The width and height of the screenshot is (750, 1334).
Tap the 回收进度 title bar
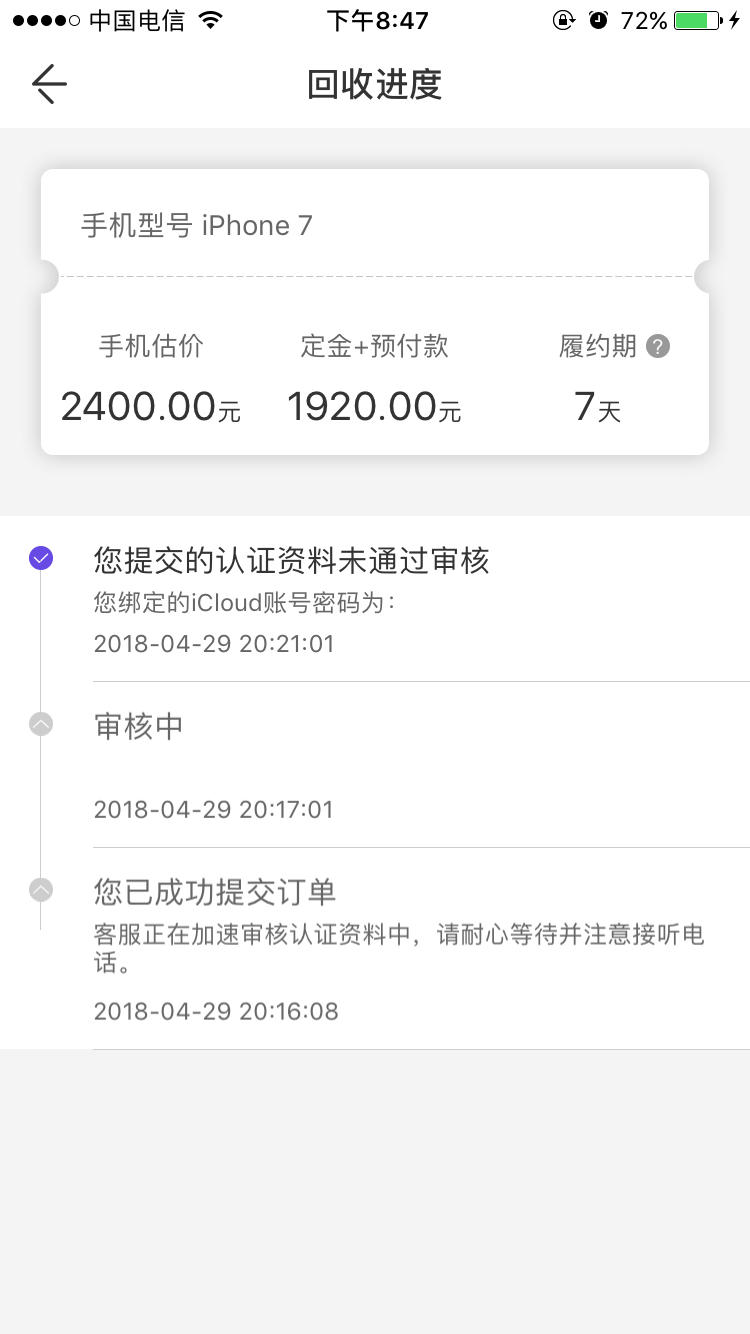tap(375, 85)
